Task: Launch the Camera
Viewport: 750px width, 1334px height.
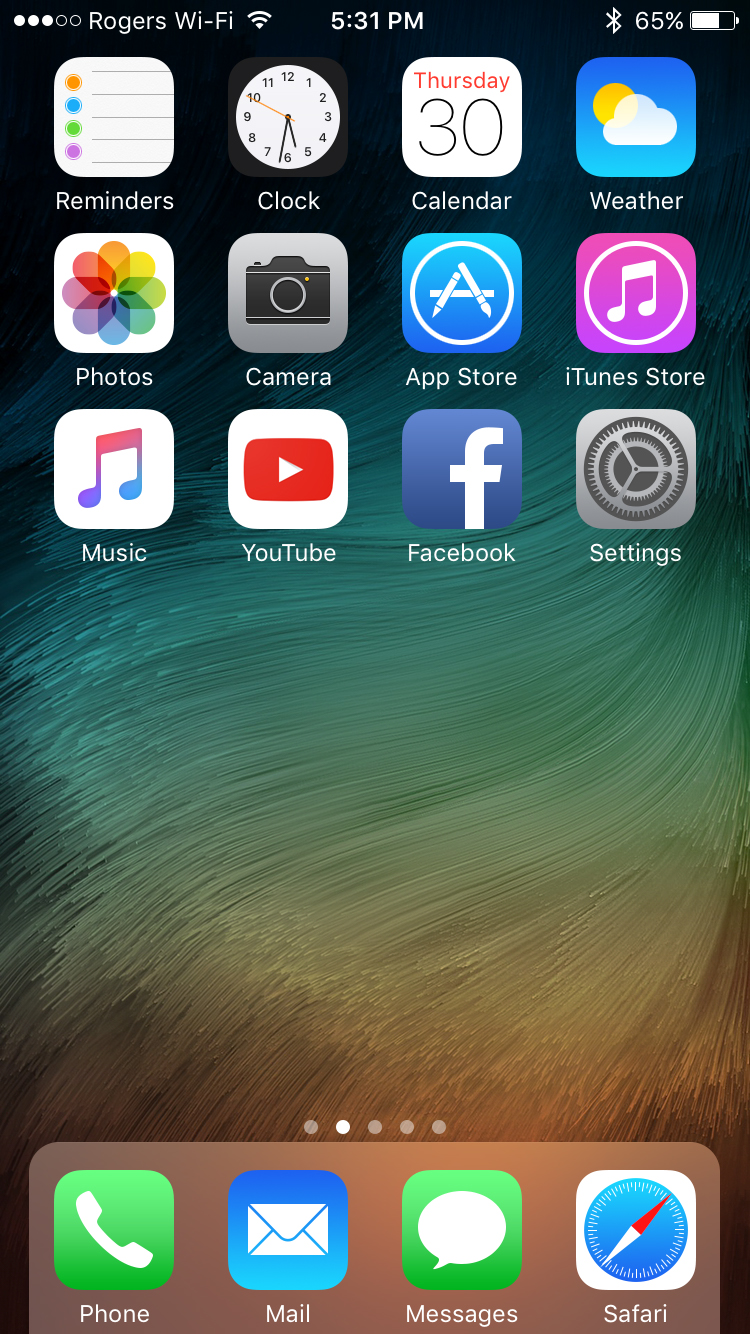Action: click(x=288, y=293)
